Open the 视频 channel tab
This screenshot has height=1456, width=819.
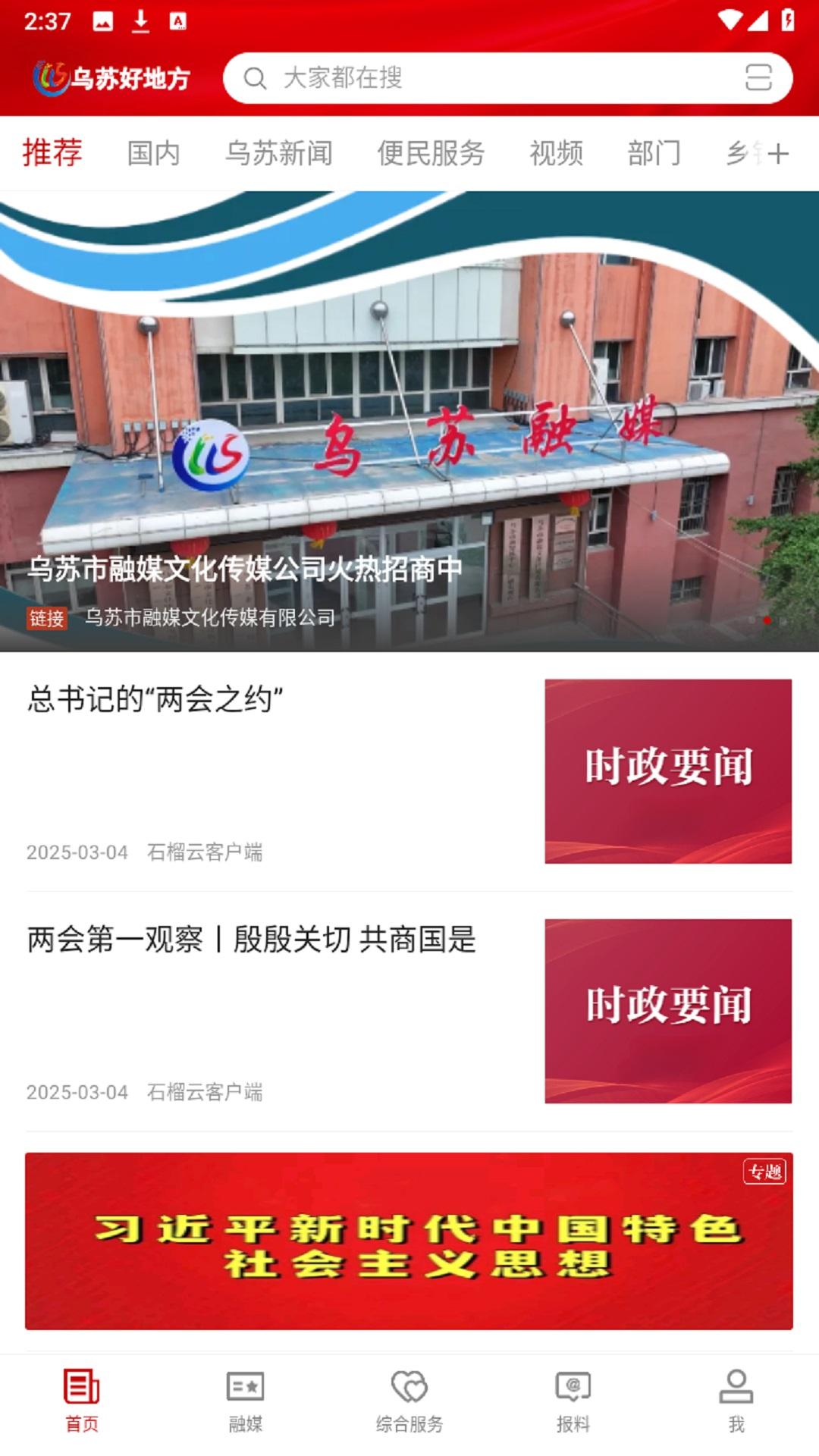click(x=557, y=153)
